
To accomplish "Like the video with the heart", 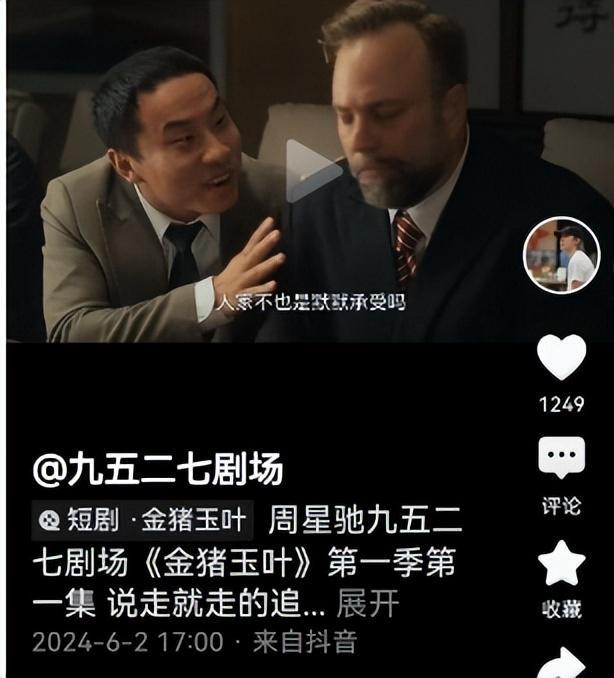I will (561, 358).
